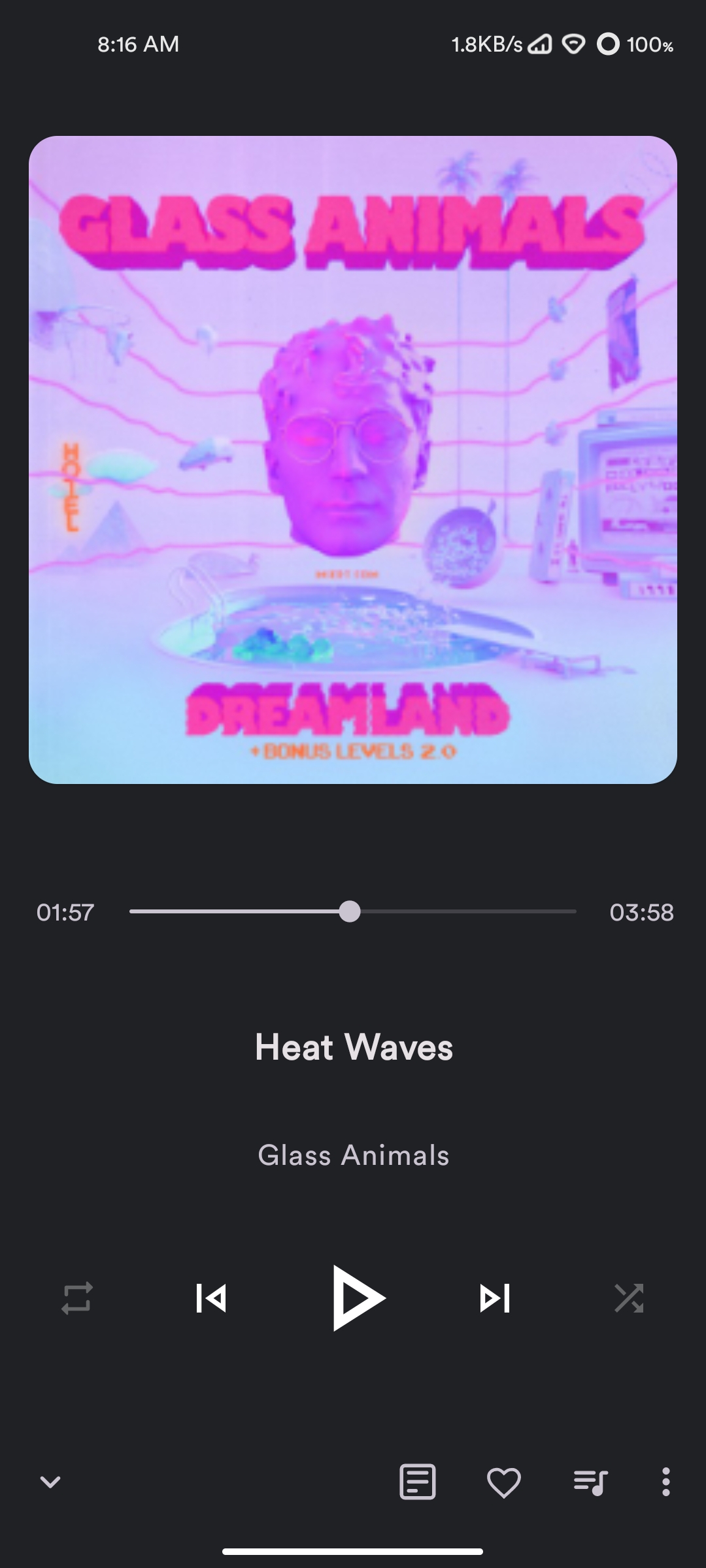The height and width of the screenshot is (1568, 706).
Task: Go to the previous track
Action: 211,1298
